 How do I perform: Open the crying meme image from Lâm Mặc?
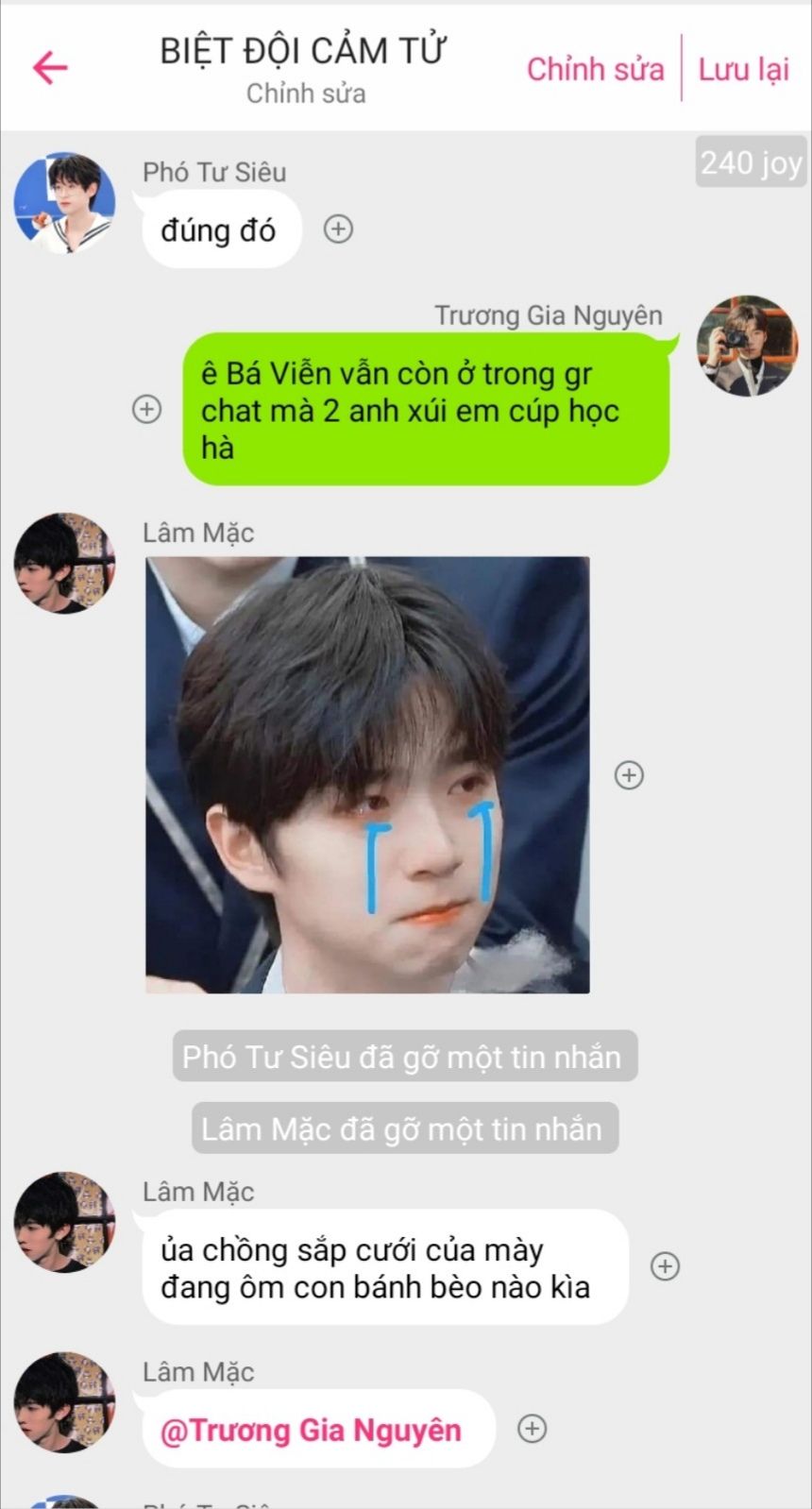pos(367,774)
